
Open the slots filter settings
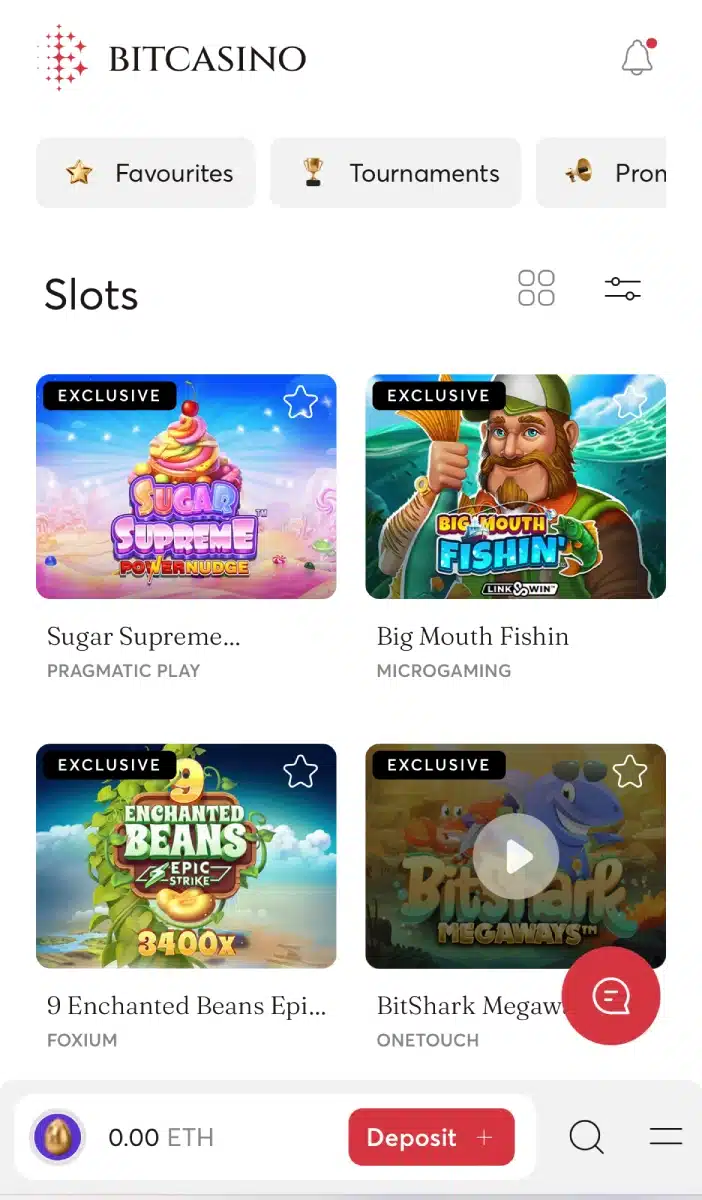(622, 289)
